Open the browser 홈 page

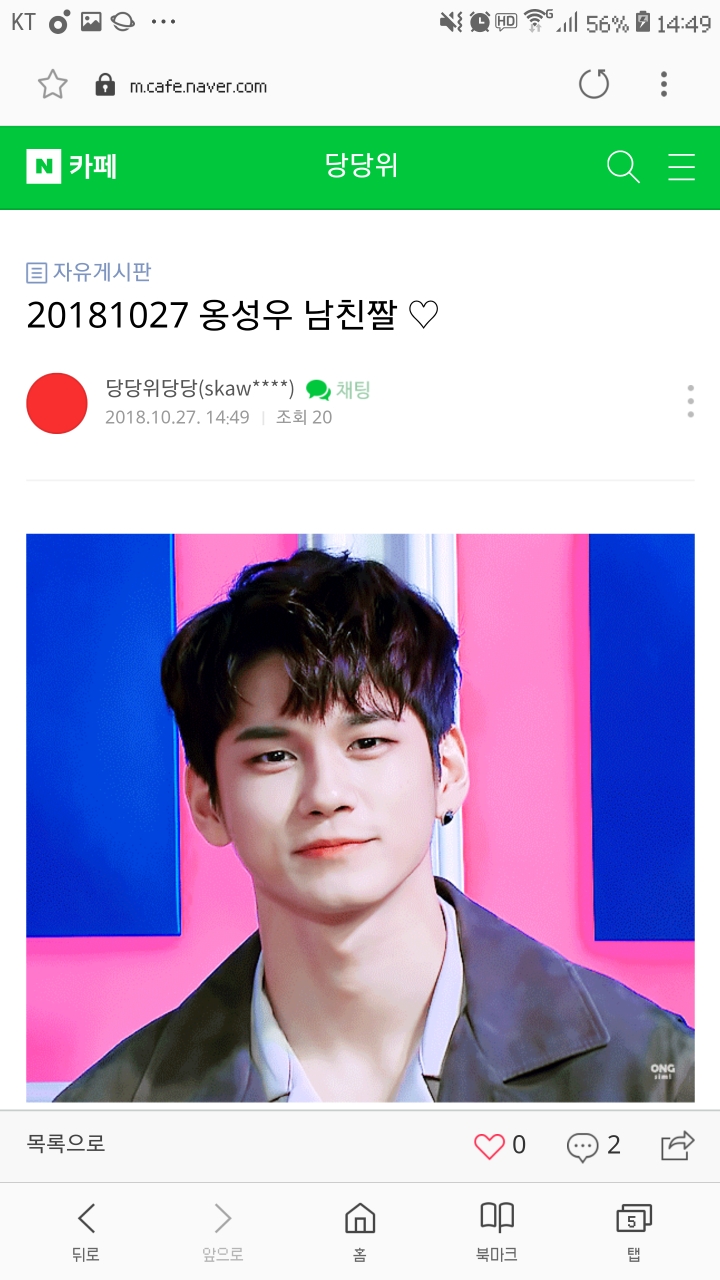[x=360, y=1232]
